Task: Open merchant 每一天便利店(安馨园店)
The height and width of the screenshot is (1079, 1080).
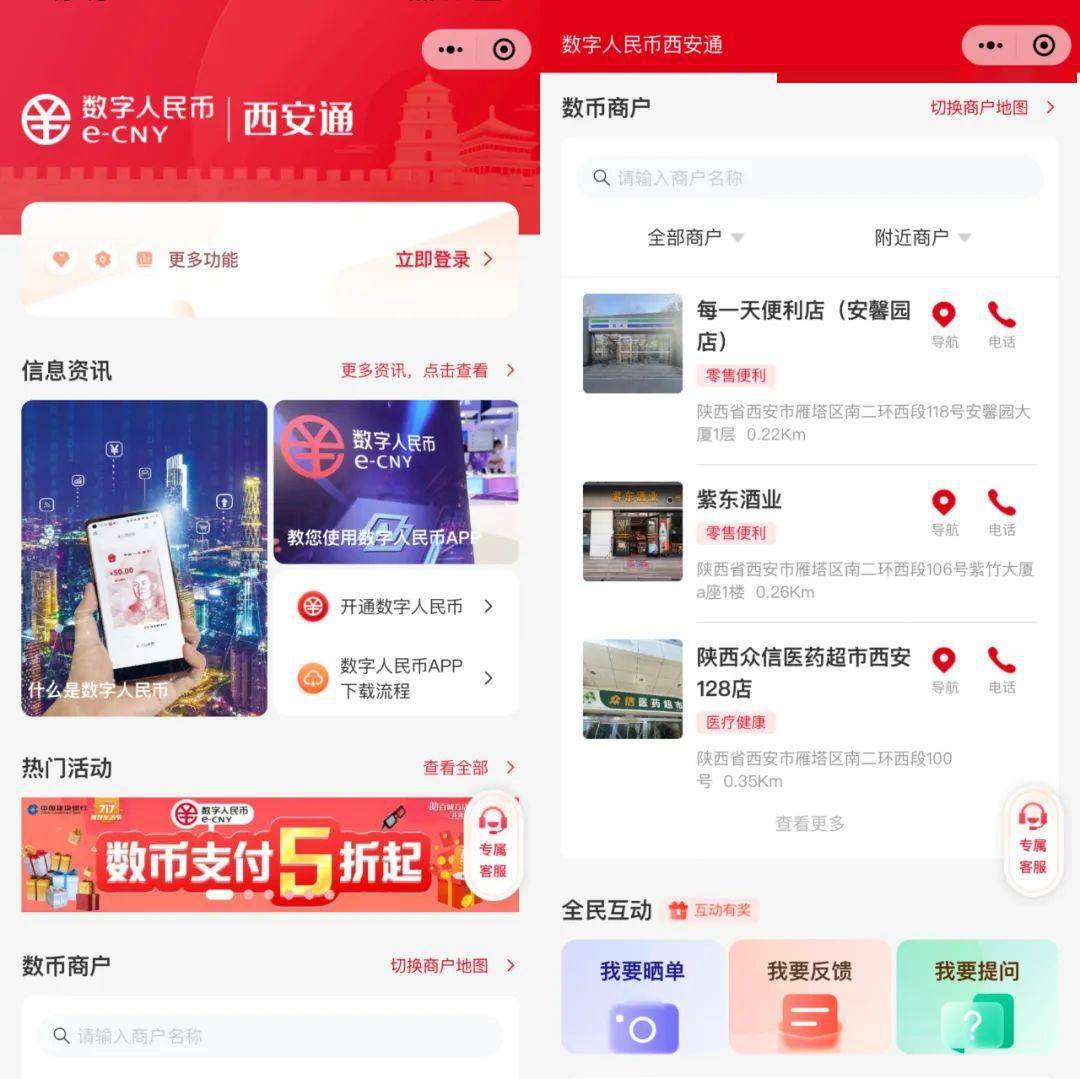Action: click(803, 326)
